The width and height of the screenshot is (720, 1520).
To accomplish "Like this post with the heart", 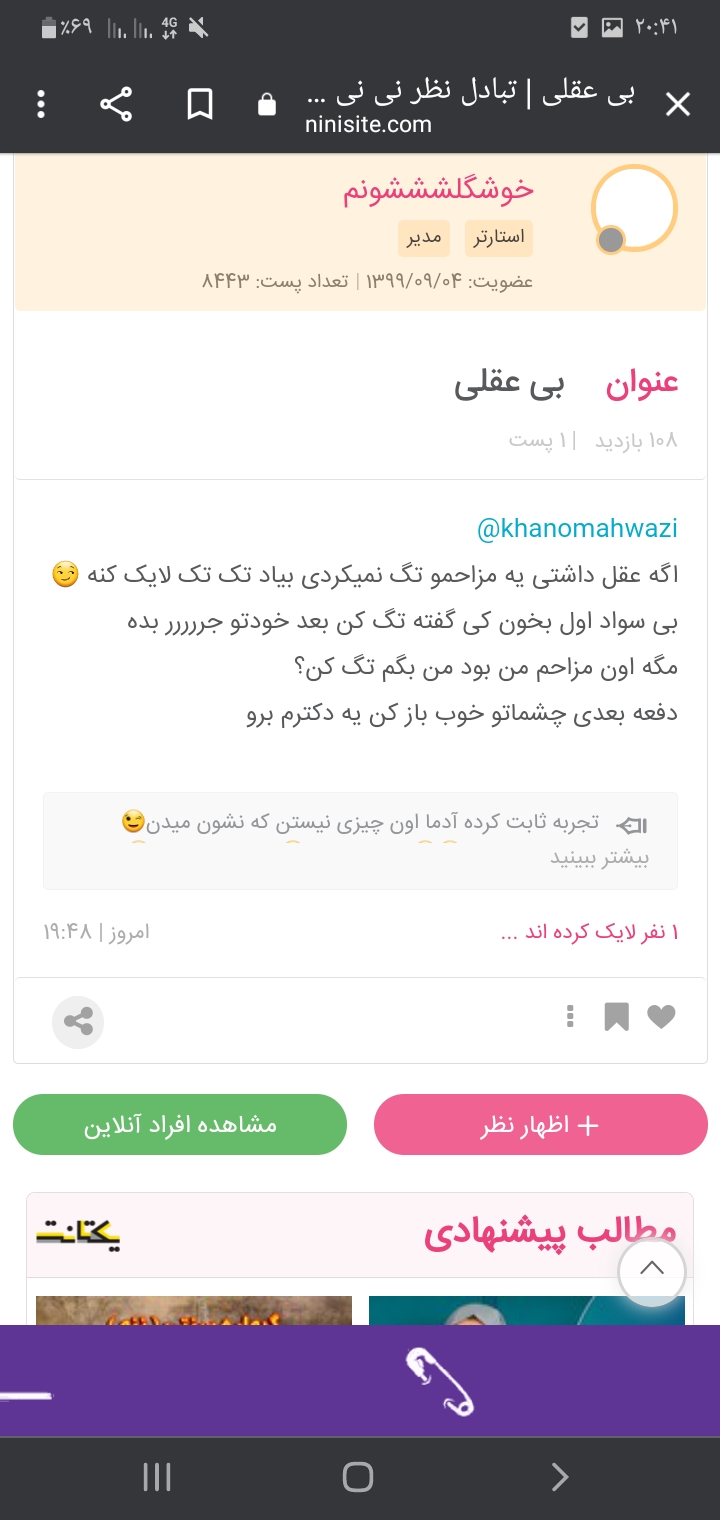I will [x=661, y=1017].
